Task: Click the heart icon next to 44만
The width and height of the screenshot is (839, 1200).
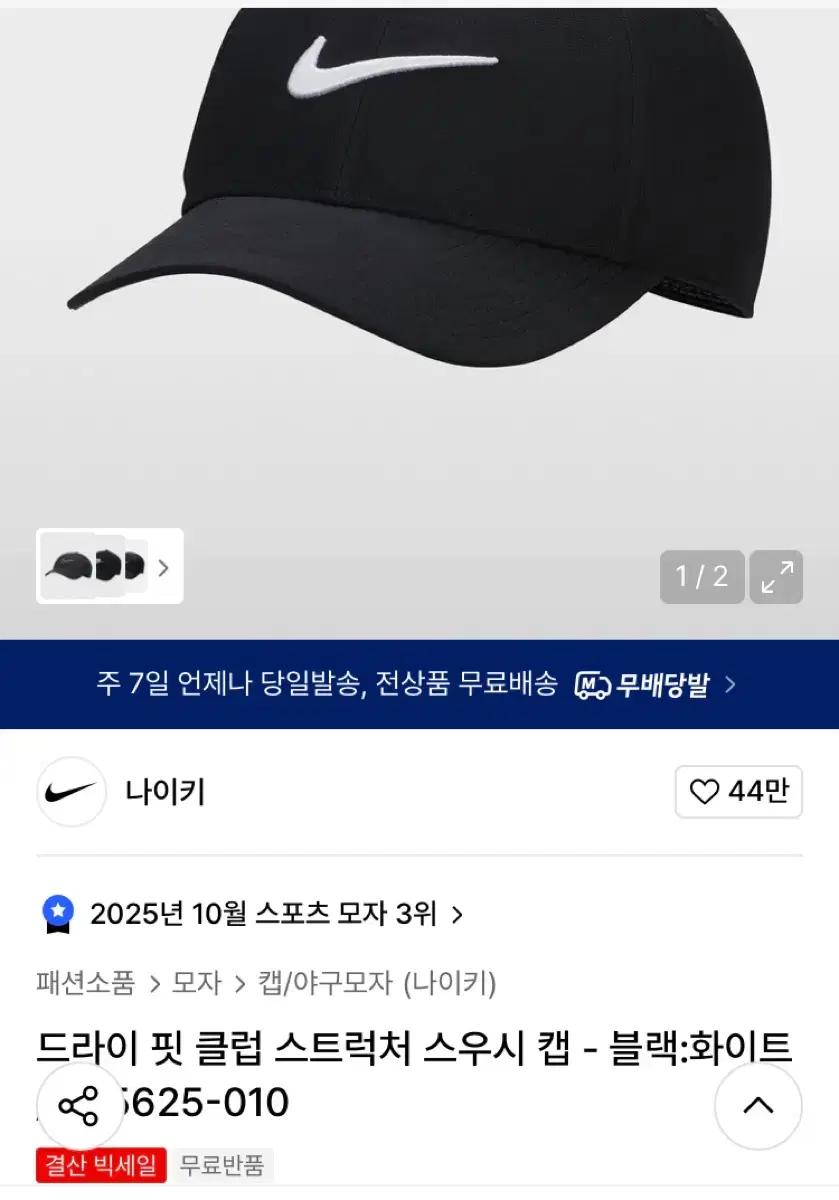Action: (706, 791)
